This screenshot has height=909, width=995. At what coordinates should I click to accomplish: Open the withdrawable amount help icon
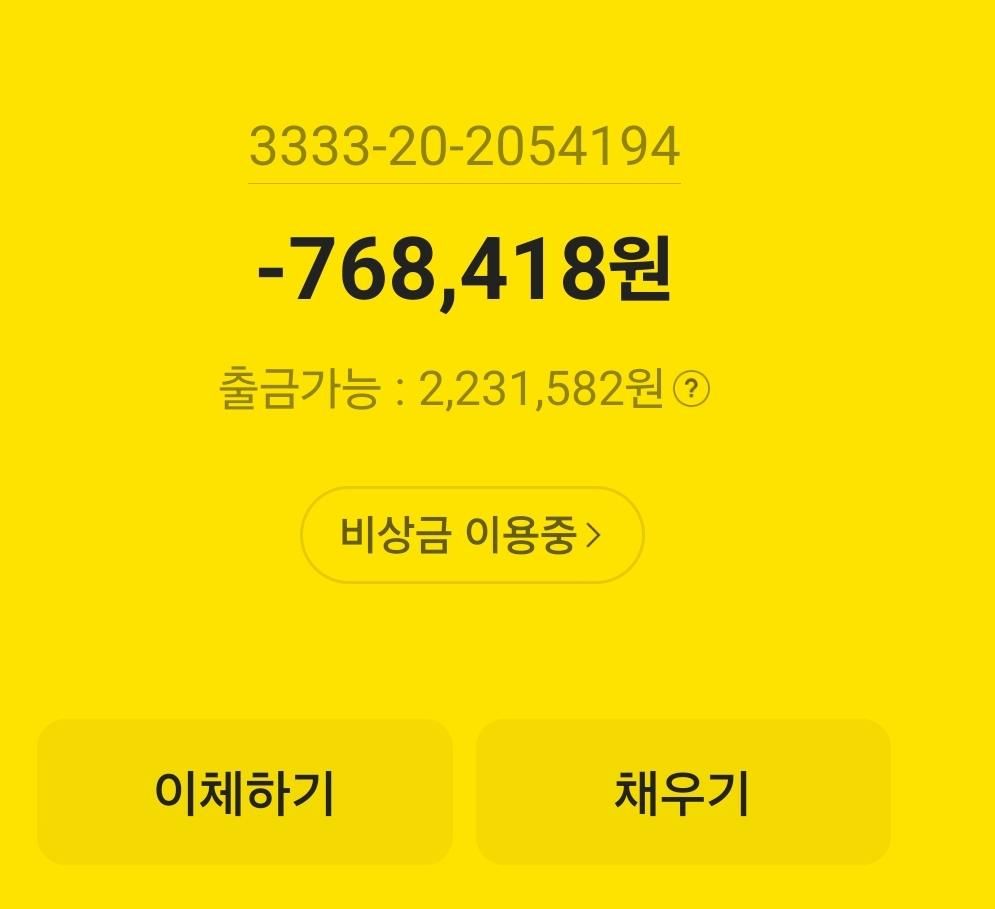[x=692, y=389]
